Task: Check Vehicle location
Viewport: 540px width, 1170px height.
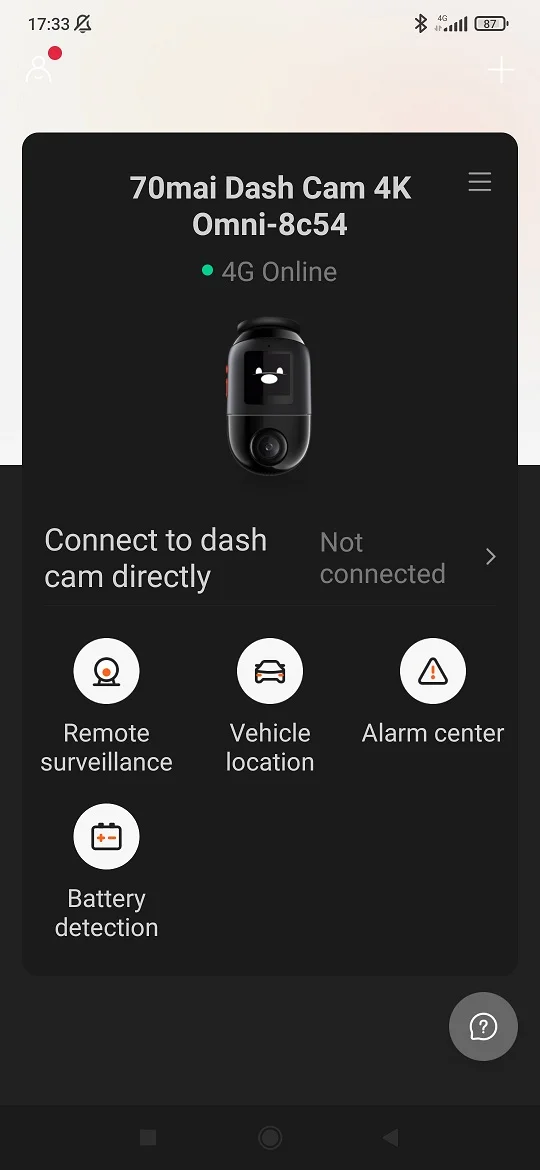Action: click(270, 706)
